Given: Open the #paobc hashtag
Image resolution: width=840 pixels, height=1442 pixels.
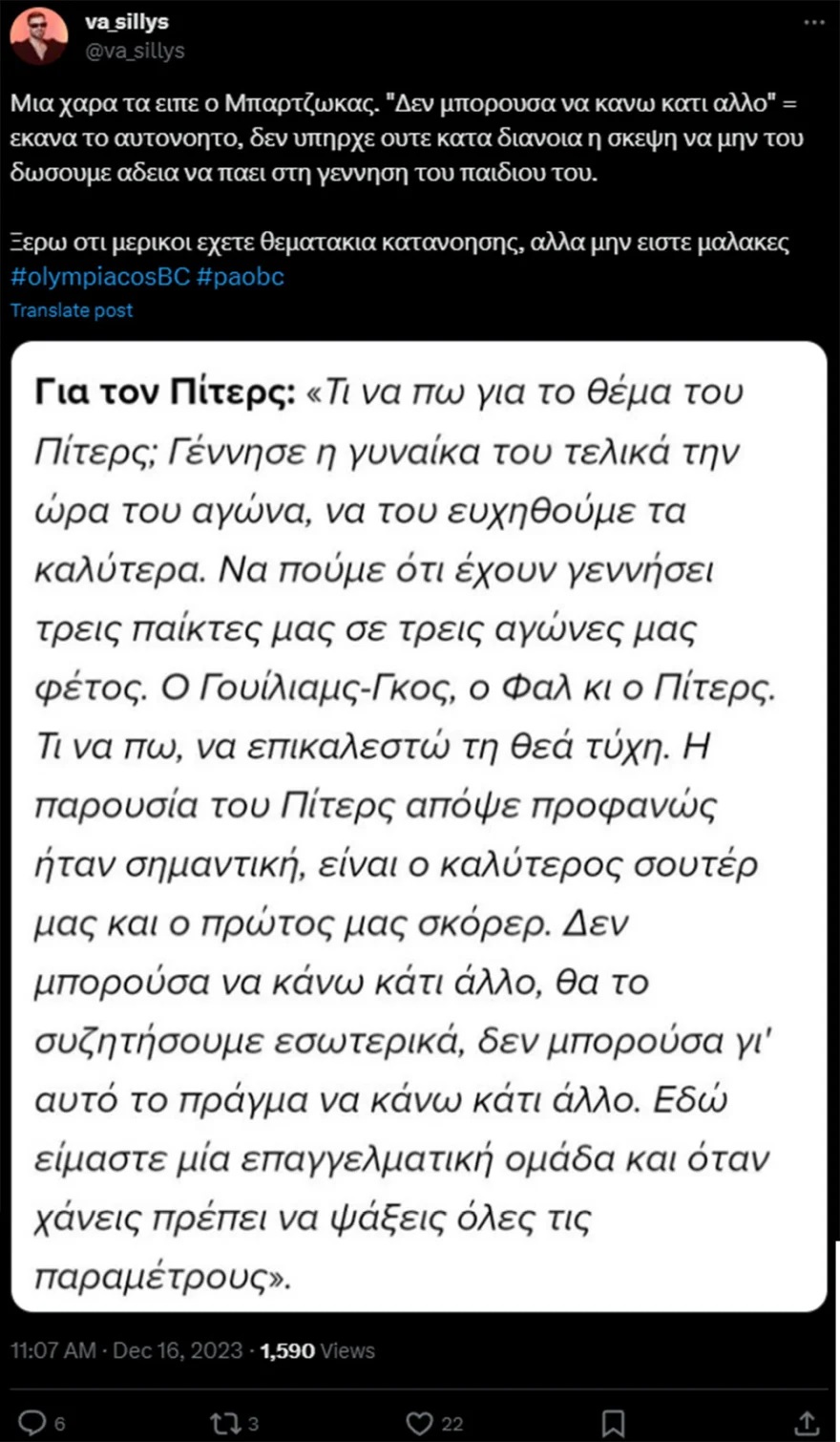Looking at the screenshot, I should (241, 277).
